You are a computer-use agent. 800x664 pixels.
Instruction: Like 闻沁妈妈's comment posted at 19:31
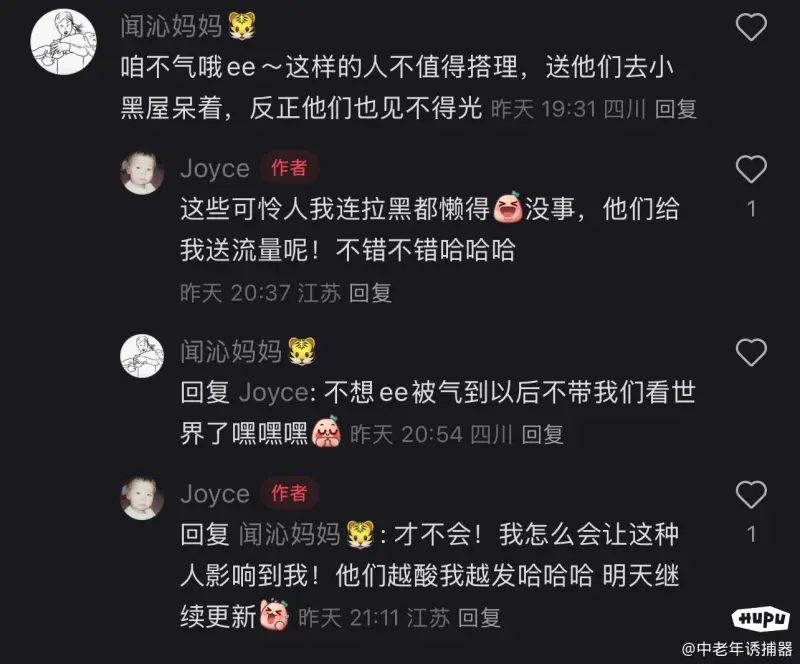tap(751, 28)
